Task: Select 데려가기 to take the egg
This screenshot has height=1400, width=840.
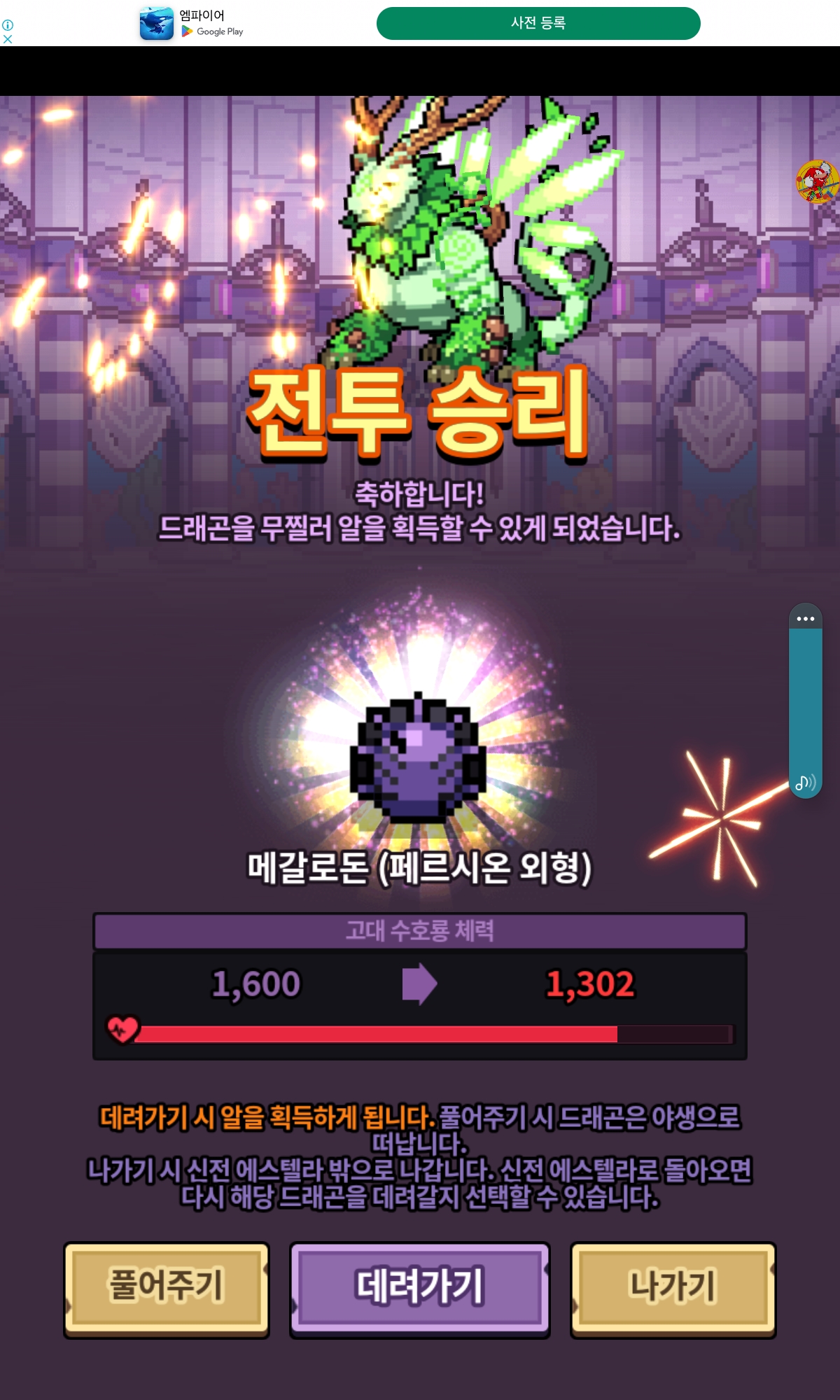Action: click(420, 1289)
